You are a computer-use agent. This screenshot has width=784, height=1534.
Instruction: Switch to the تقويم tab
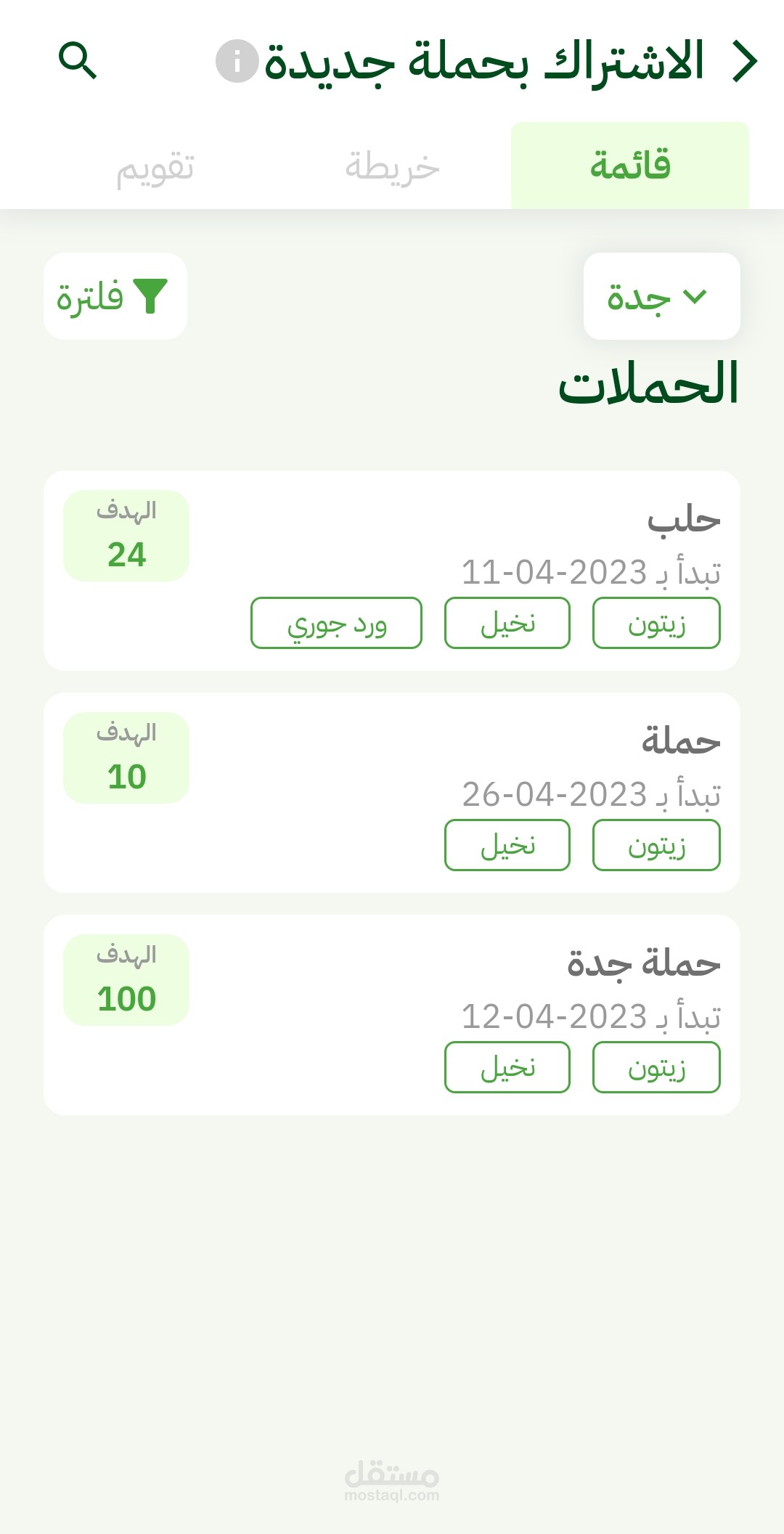[155, 167]
